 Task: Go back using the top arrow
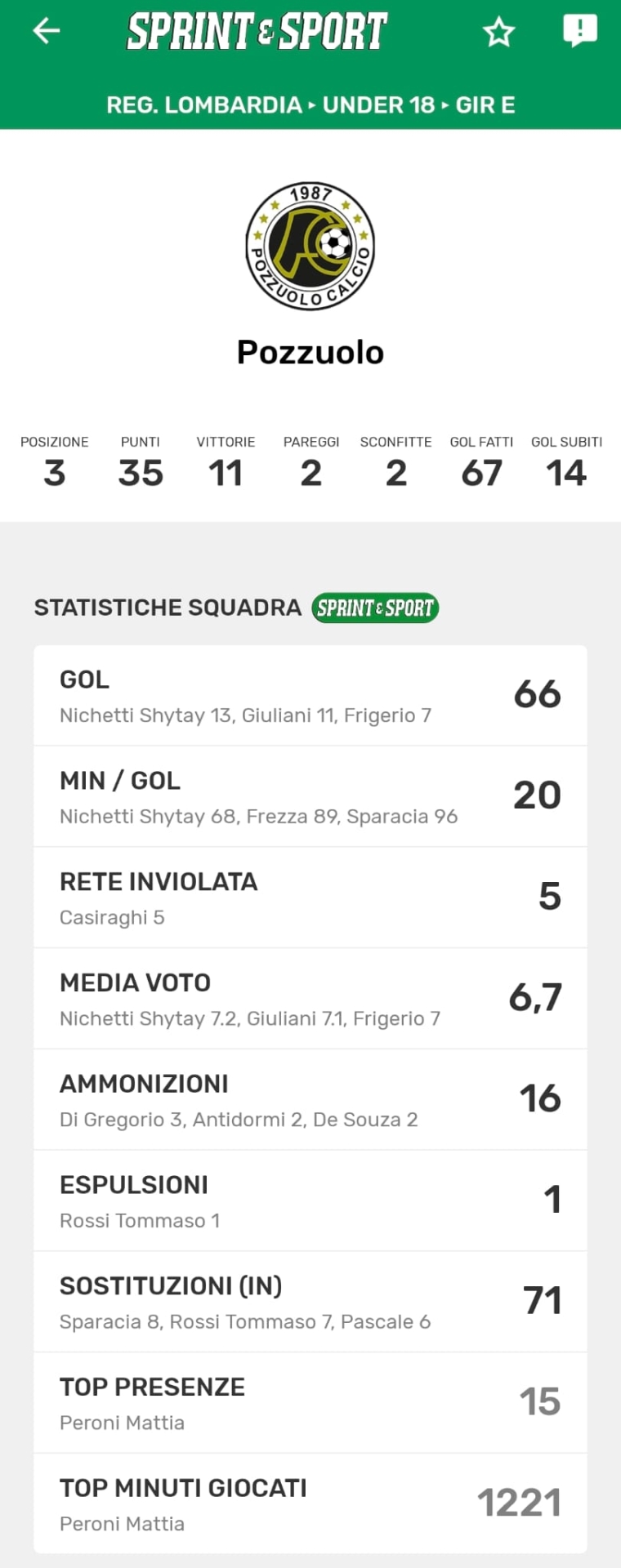[47, 31]
